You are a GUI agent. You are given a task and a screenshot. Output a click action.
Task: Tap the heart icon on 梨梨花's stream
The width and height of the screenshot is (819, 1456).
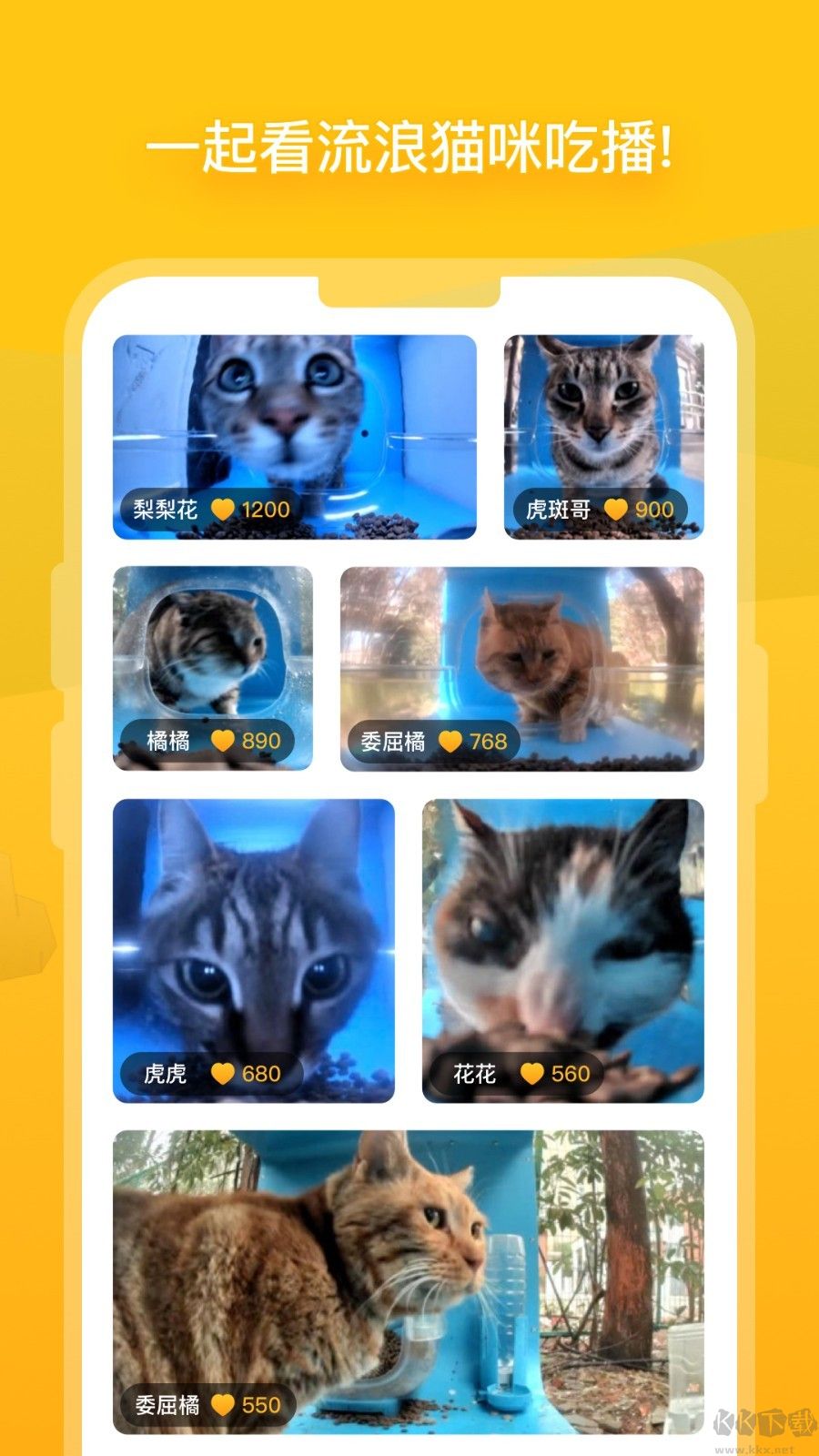click(x=222, y=510)
